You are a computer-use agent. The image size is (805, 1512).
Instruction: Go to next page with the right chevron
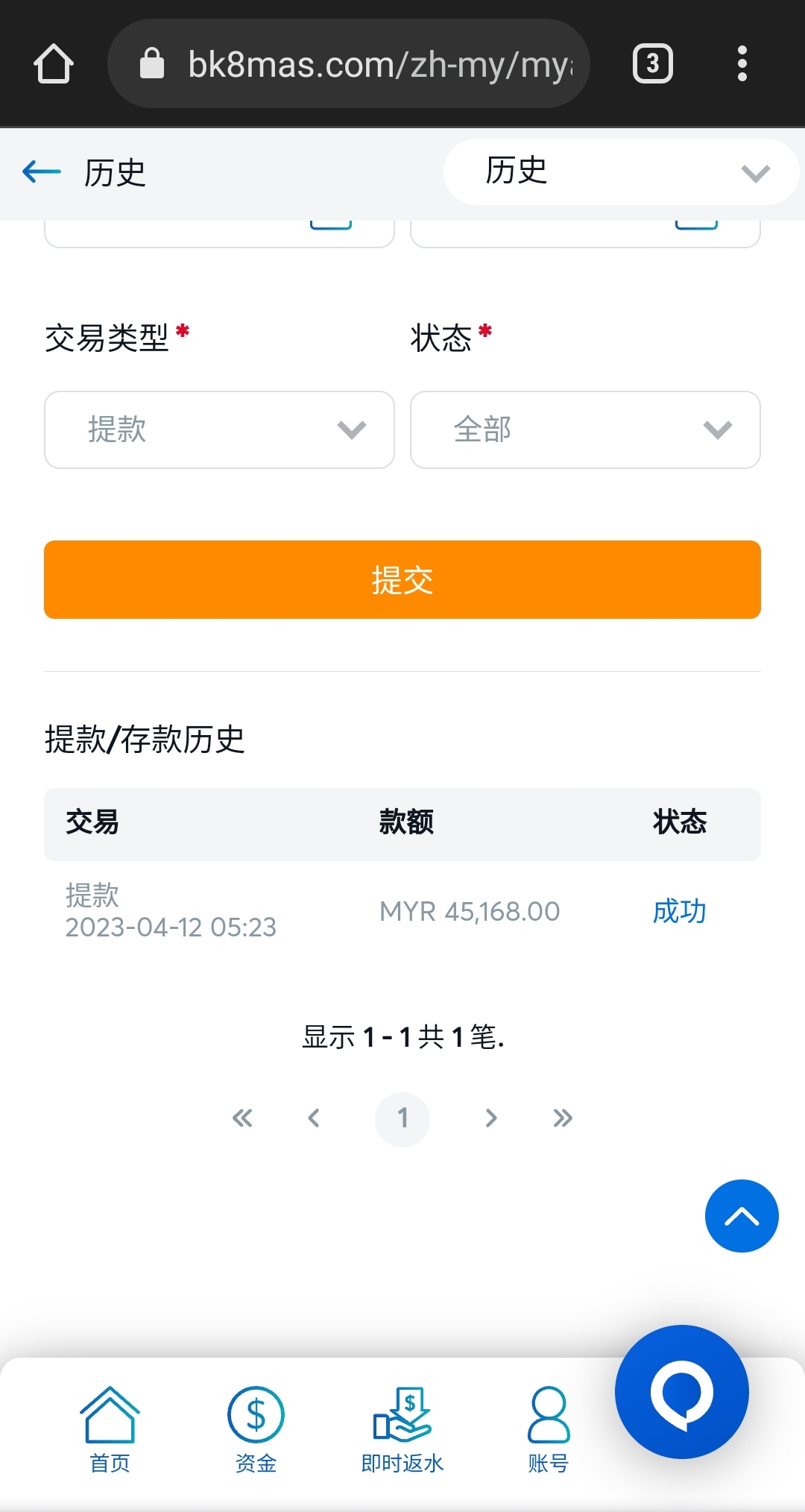490,1118
